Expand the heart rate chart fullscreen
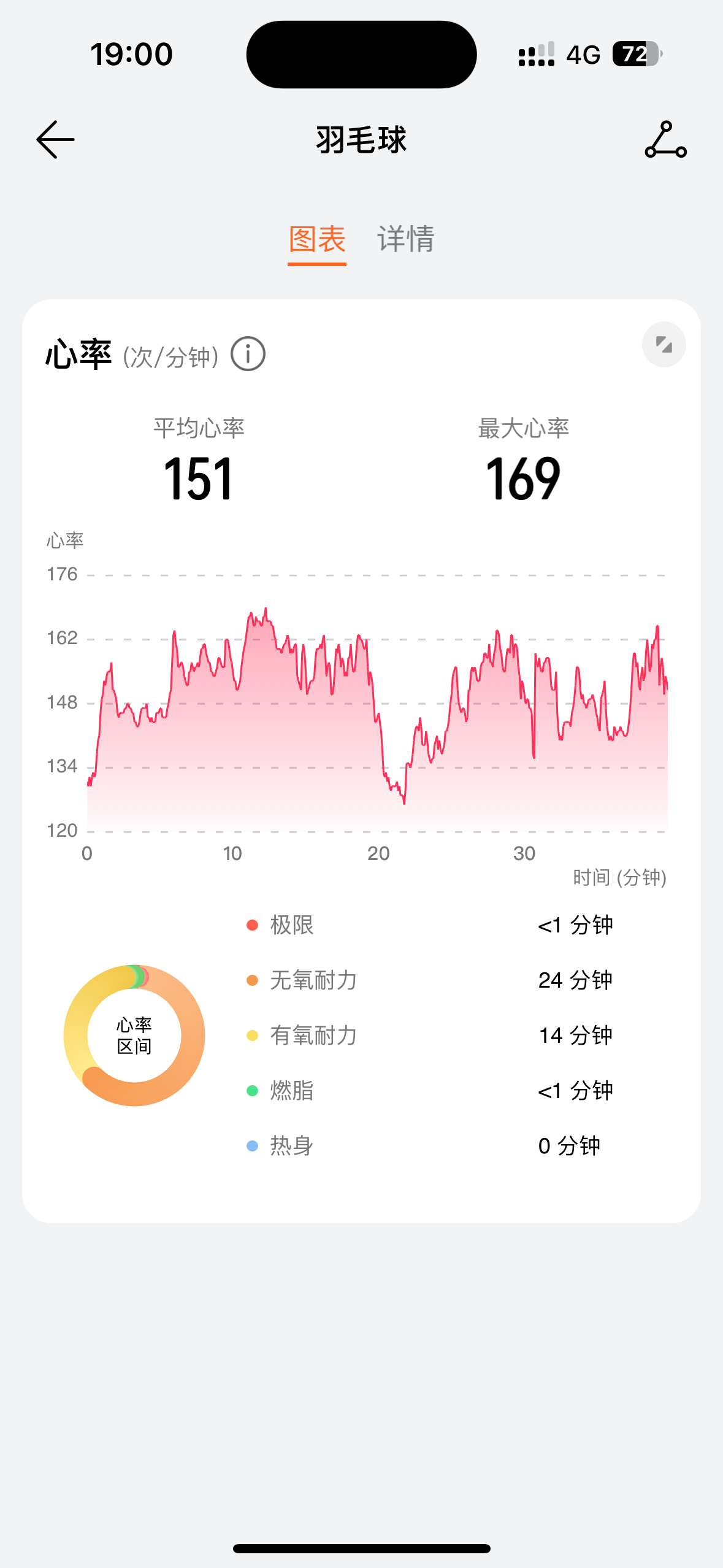The width and height of the screenshot is (723, 1568). (x=664, y=345)
